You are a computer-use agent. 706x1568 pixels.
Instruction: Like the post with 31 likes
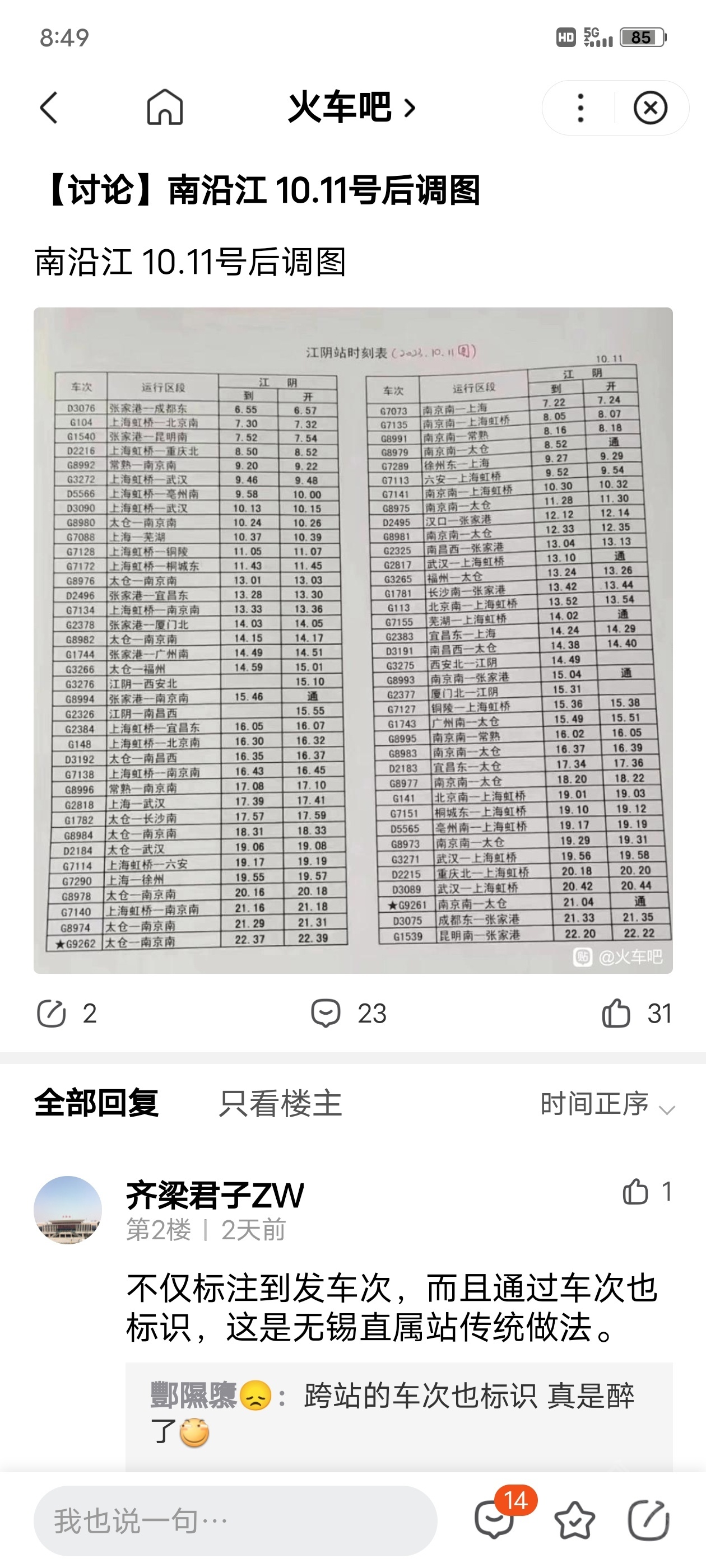point(616,1014)
